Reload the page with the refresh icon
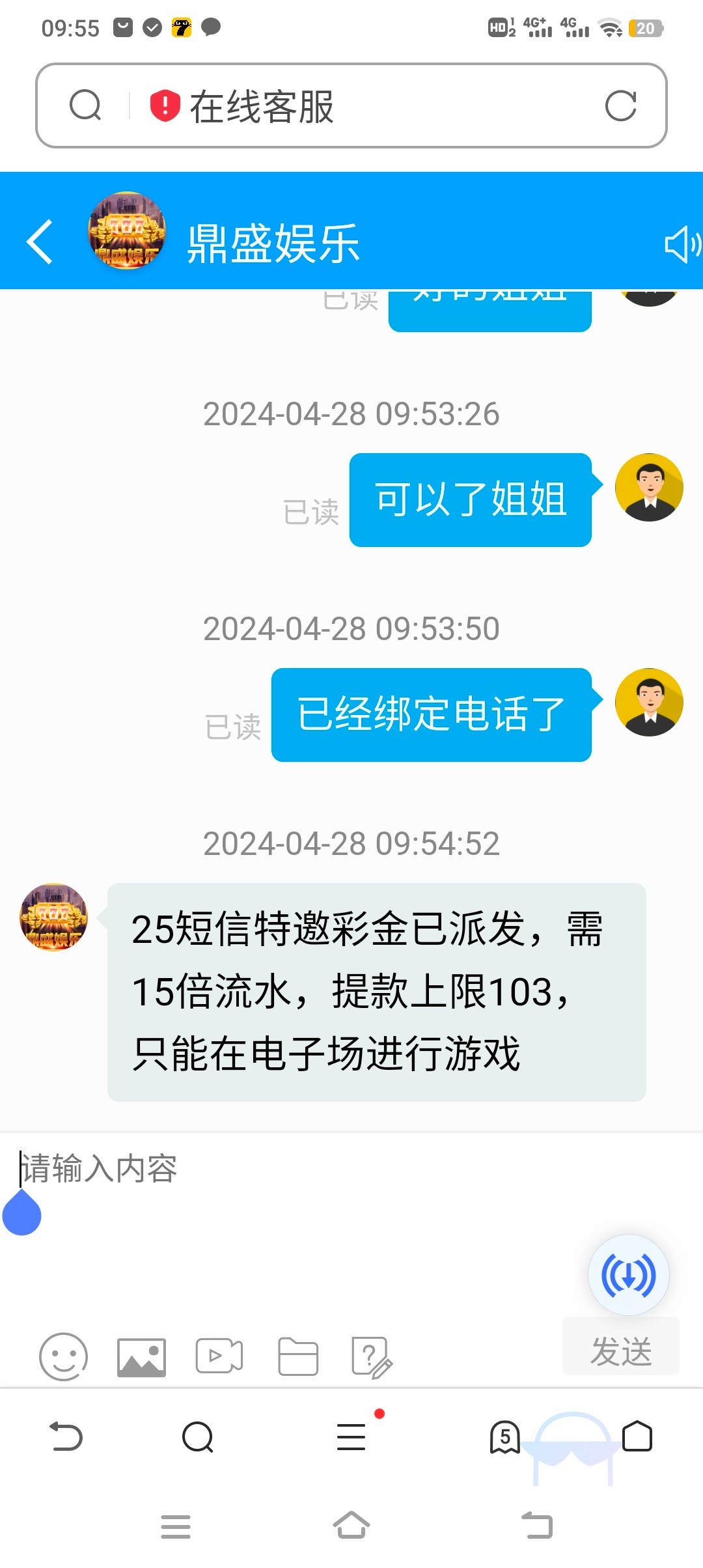The height and width of the screenshot is (1568, 703). coord(620,106)
